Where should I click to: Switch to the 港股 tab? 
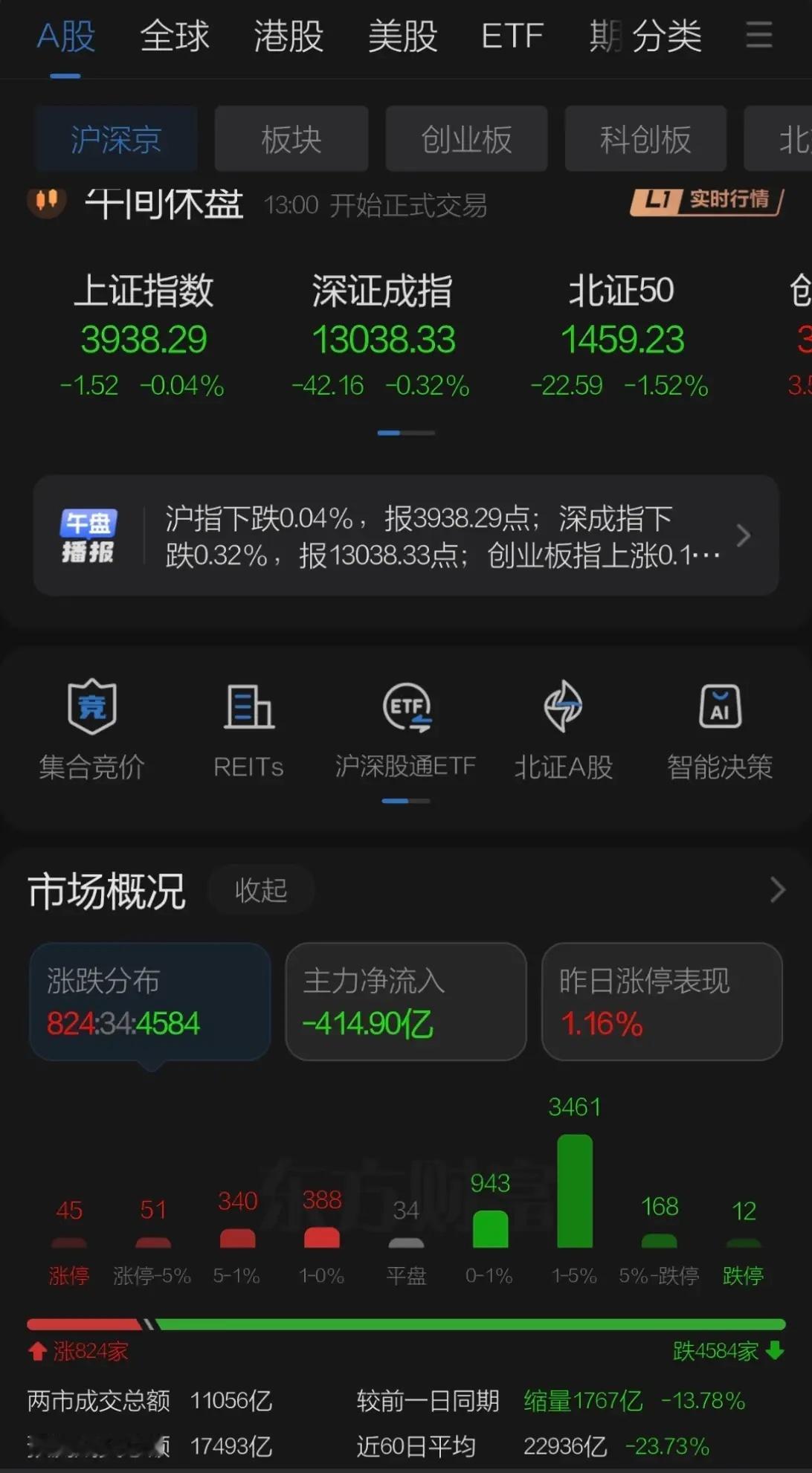pos(289,36)
